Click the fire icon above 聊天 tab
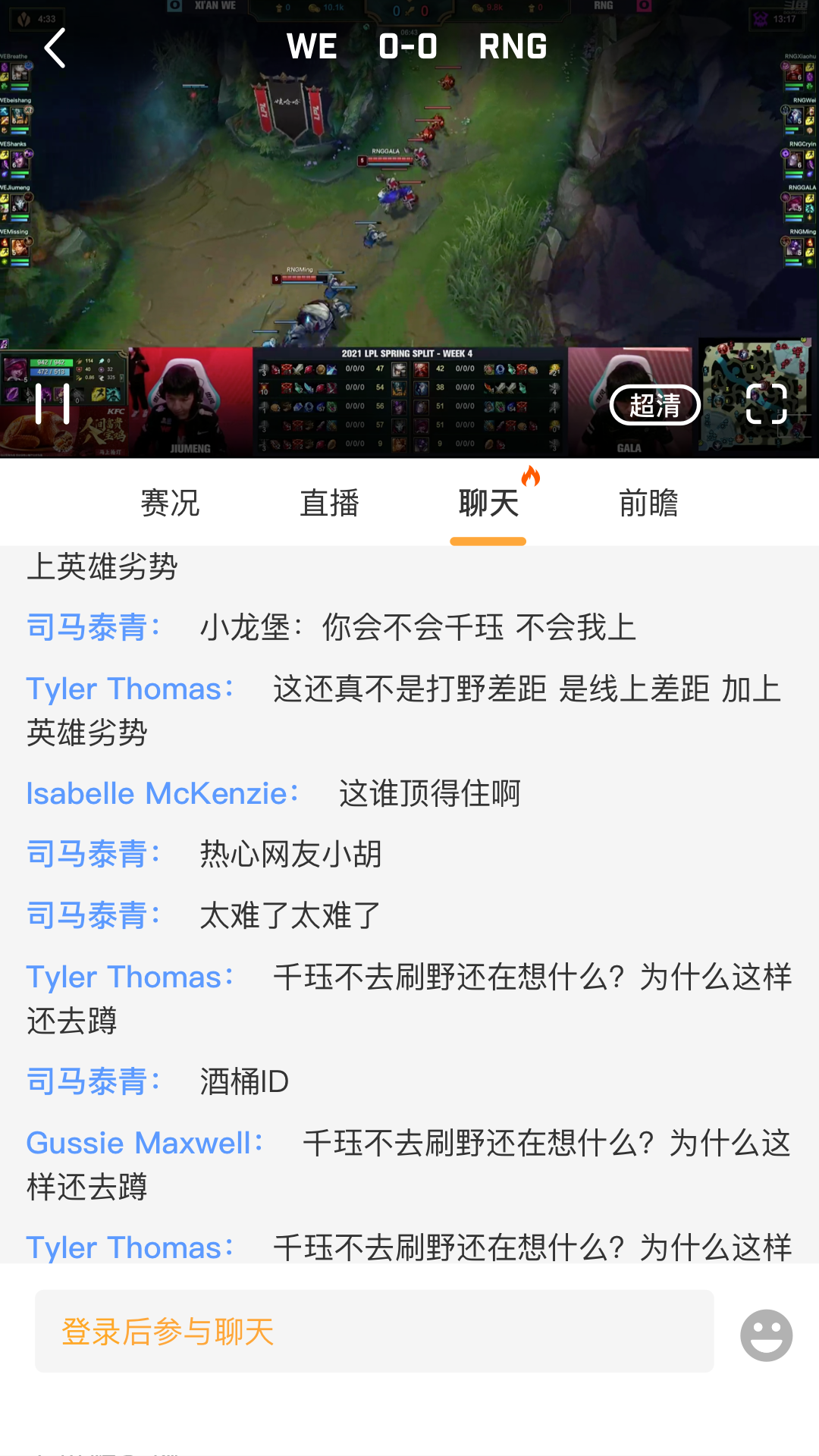 (x=530, y=477)
